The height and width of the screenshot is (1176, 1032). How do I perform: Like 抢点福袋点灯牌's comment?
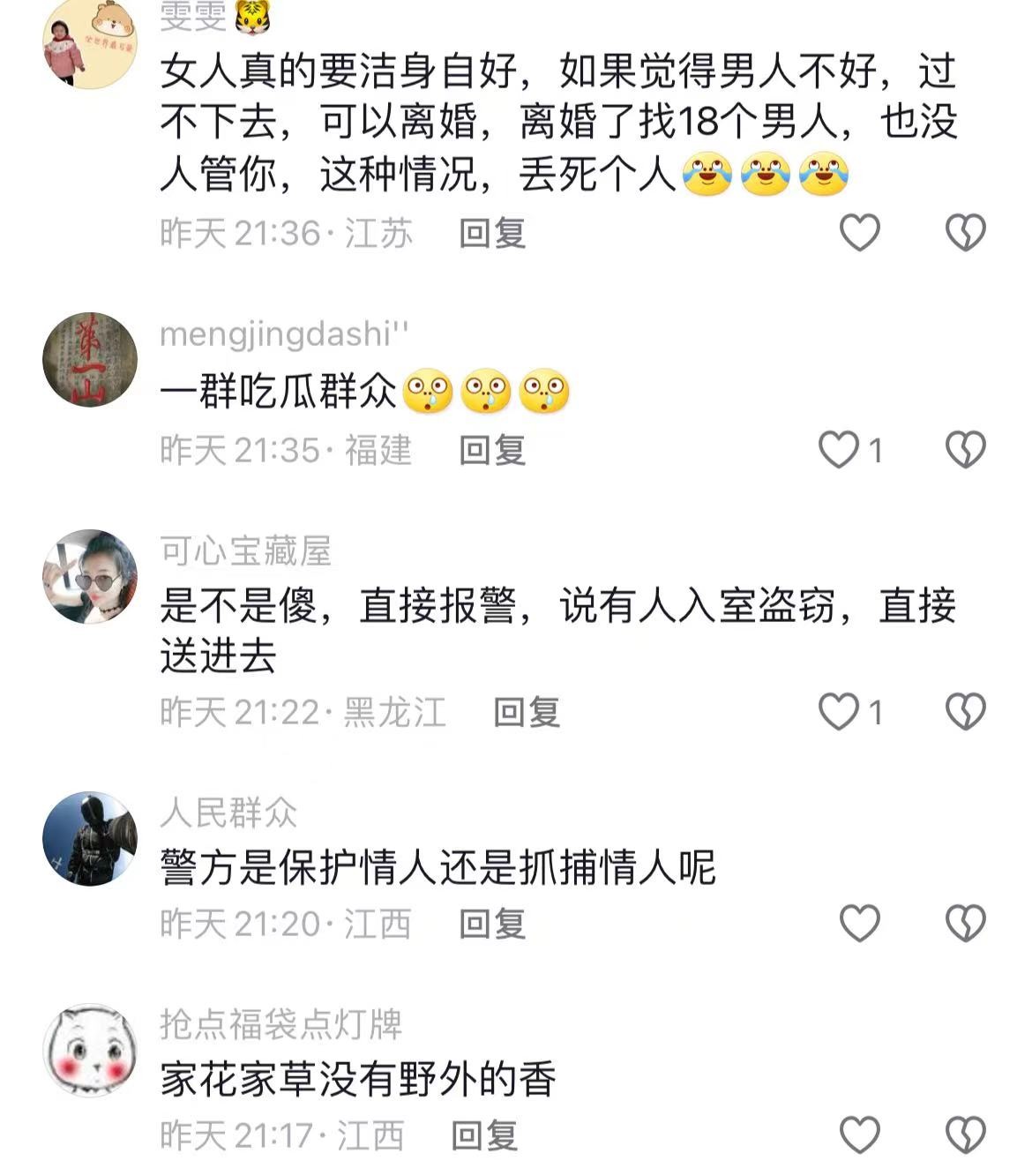point(859,1135)
